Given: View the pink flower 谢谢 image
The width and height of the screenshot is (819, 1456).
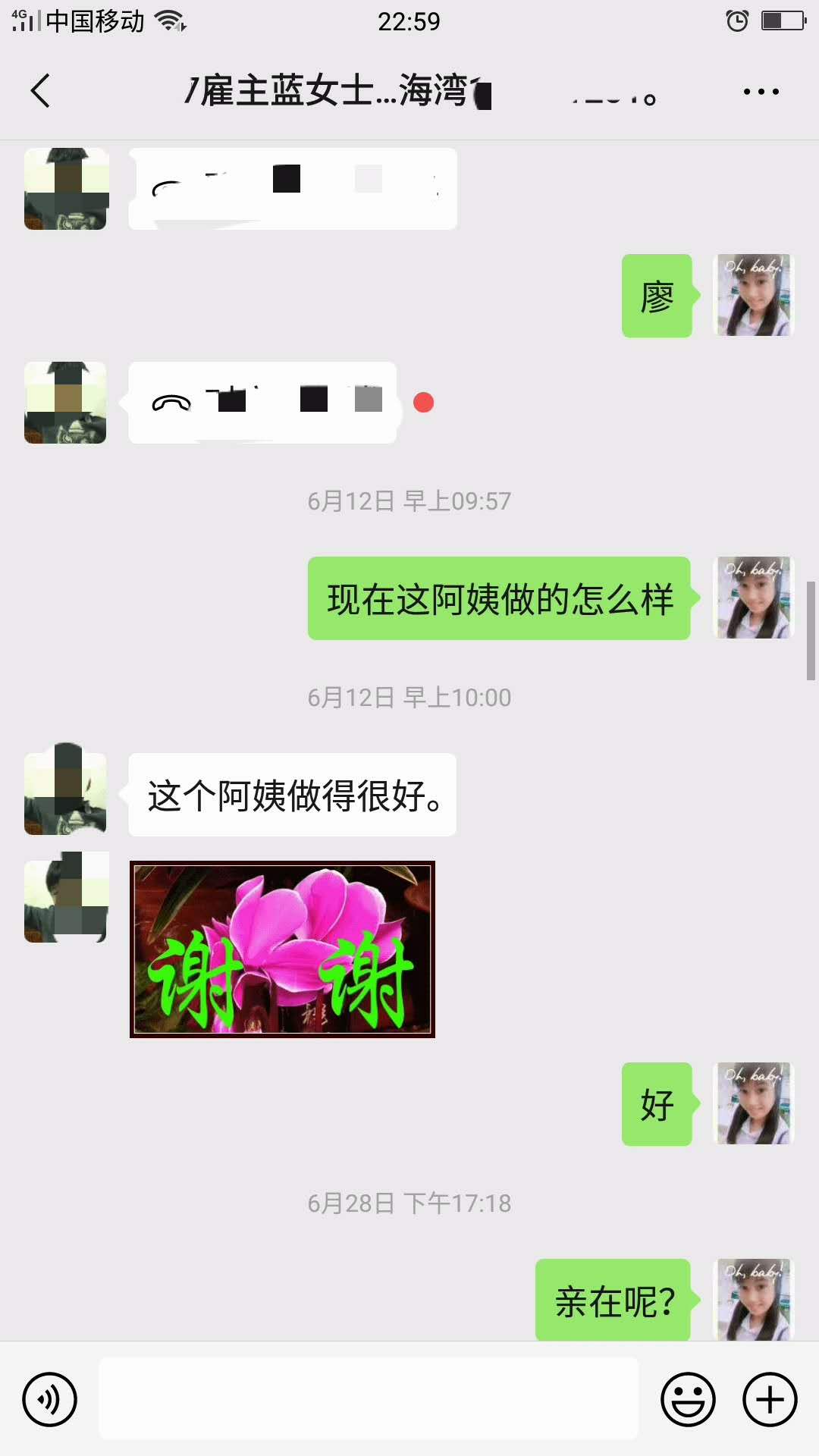Looking at the screenshot, I should coord(282,949).
